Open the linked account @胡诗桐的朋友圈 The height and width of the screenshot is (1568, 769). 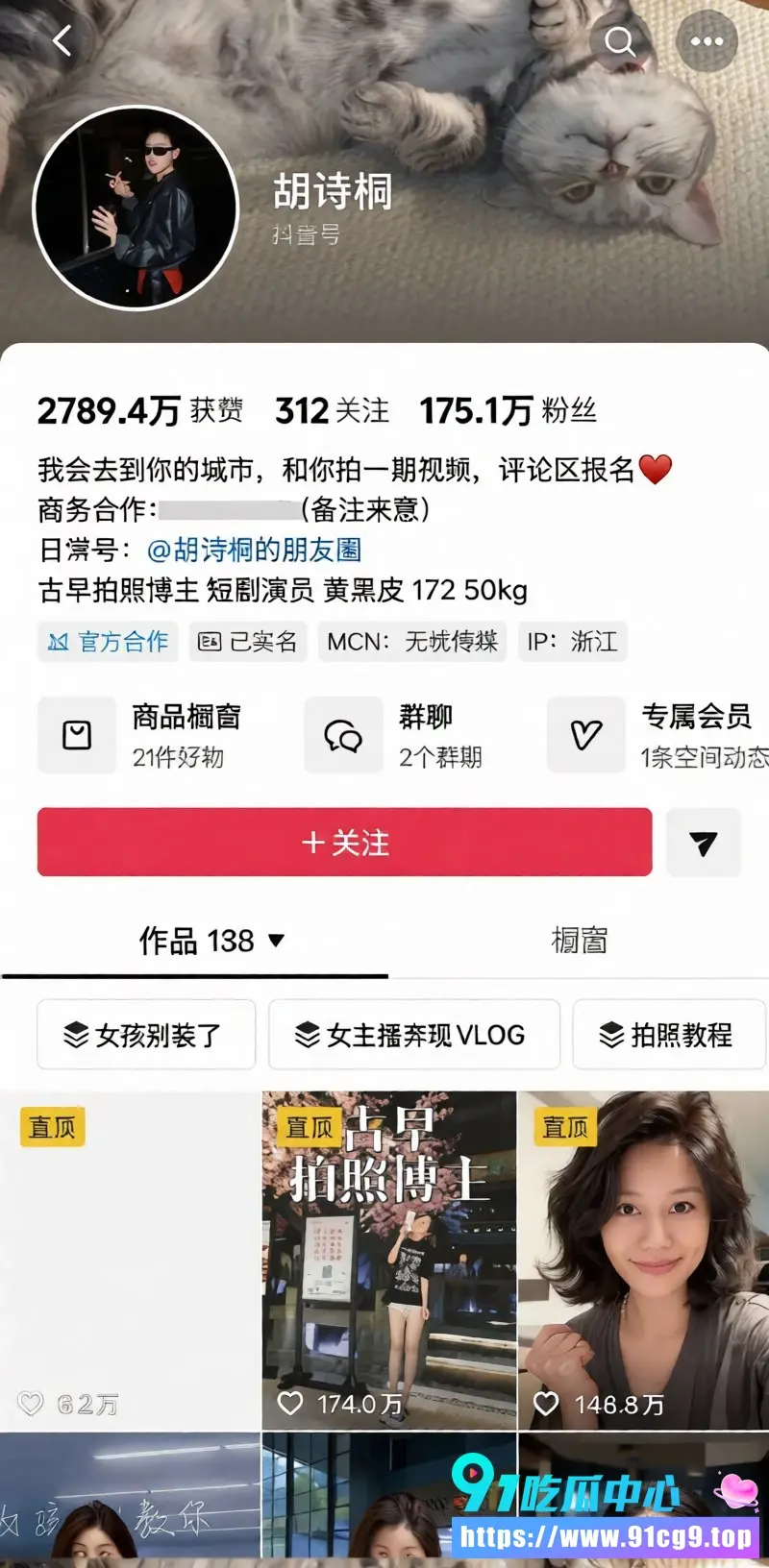coord(254,550)
